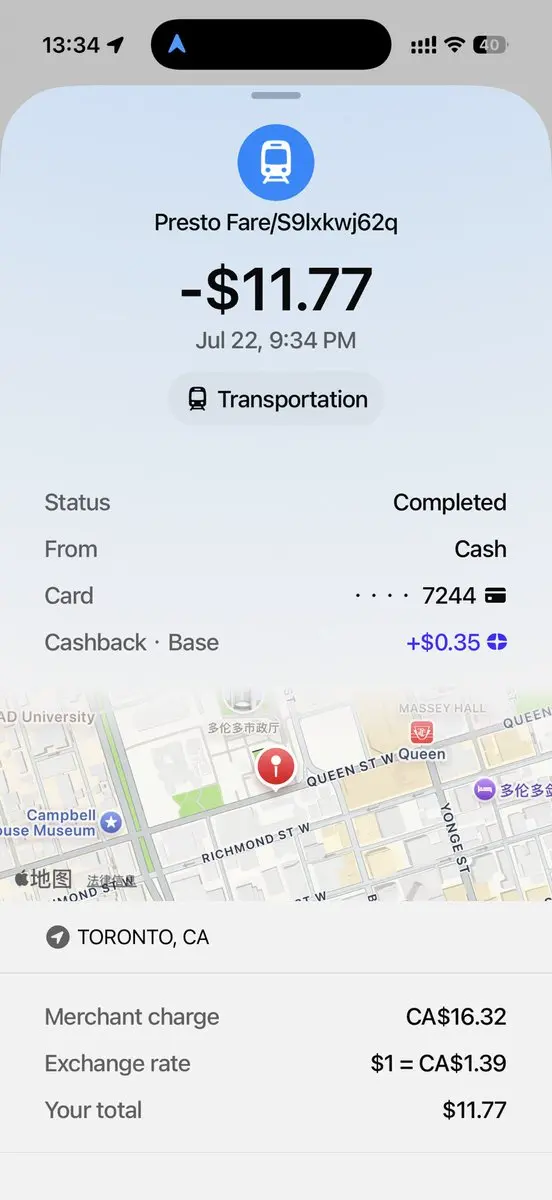Tap the sheet grabber handle
The height and width of the screenshot is (1200, 552).
[276, 95]
